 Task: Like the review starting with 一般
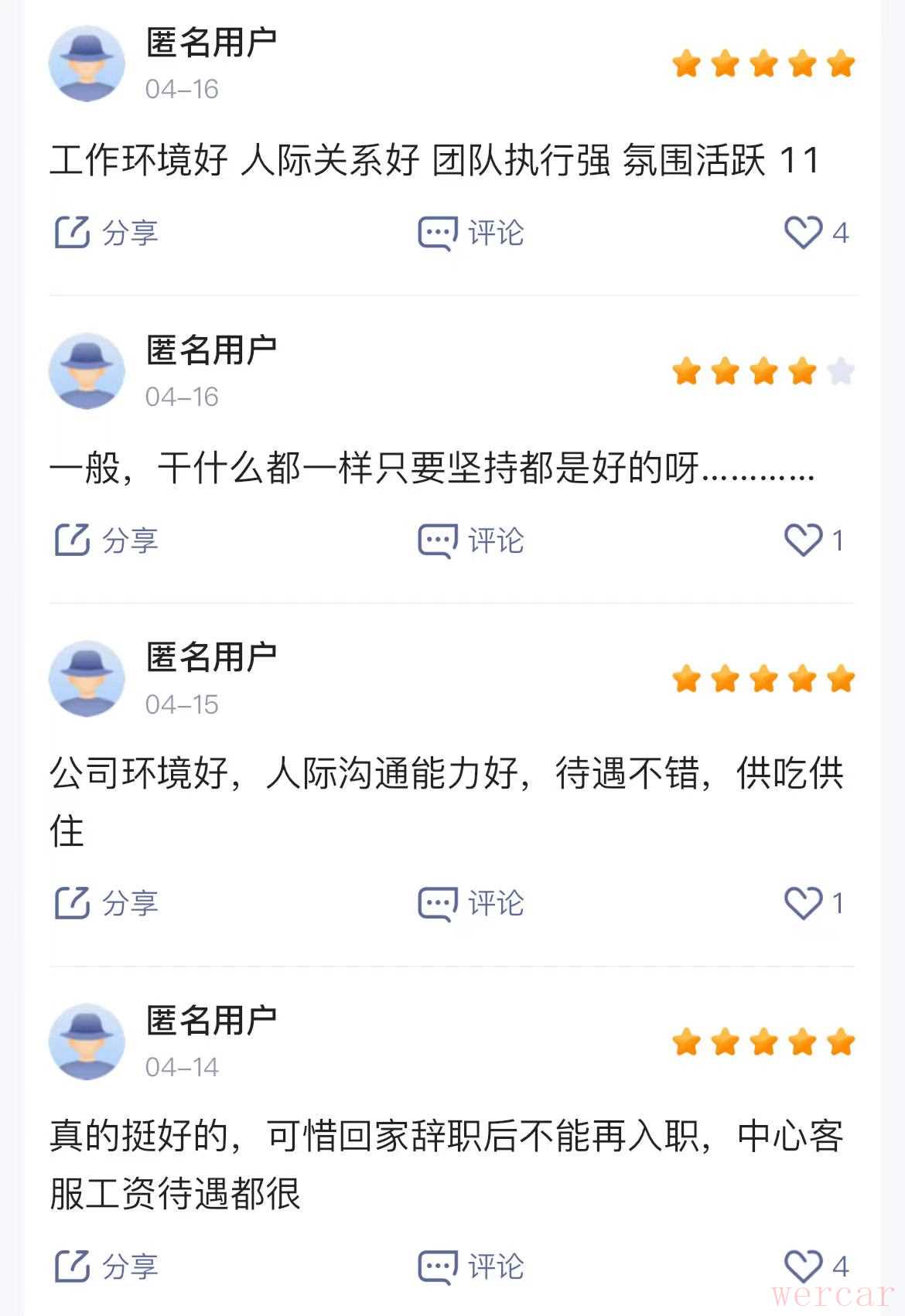pyautogui.click(x=804, y=540)
